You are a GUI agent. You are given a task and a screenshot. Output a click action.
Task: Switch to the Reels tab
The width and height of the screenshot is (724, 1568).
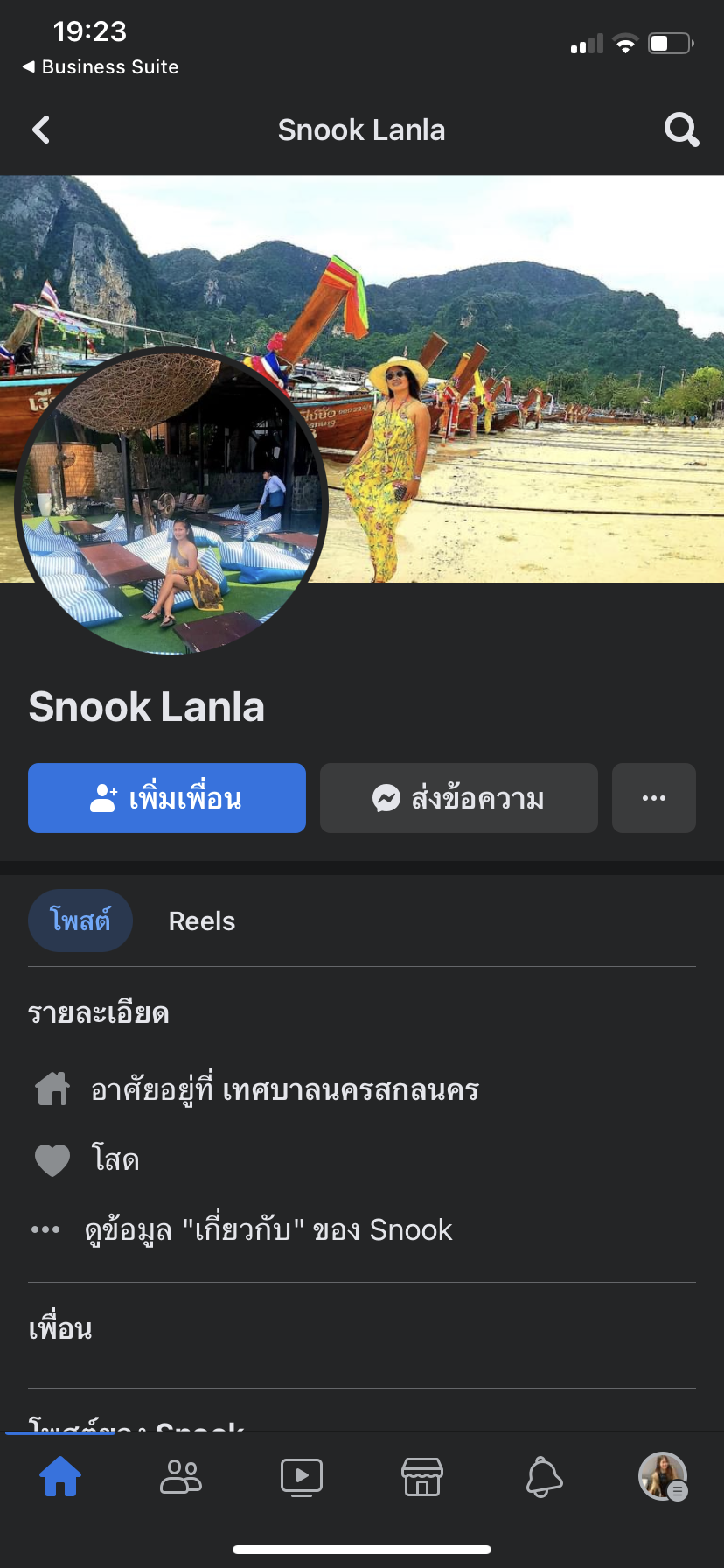coord(202,921)
